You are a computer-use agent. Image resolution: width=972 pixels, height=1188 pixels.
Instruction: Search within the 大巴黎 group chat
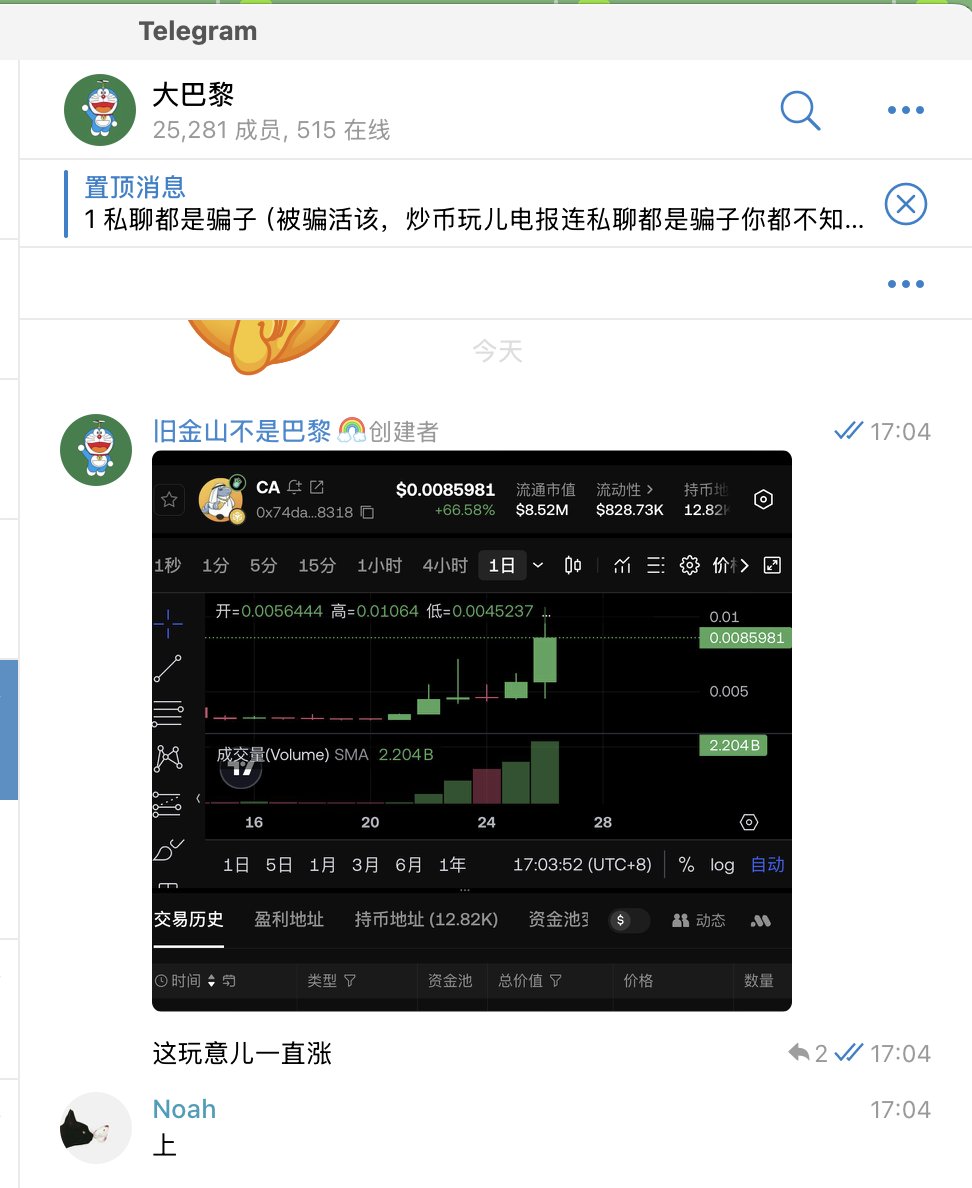[x=800, y=110]
